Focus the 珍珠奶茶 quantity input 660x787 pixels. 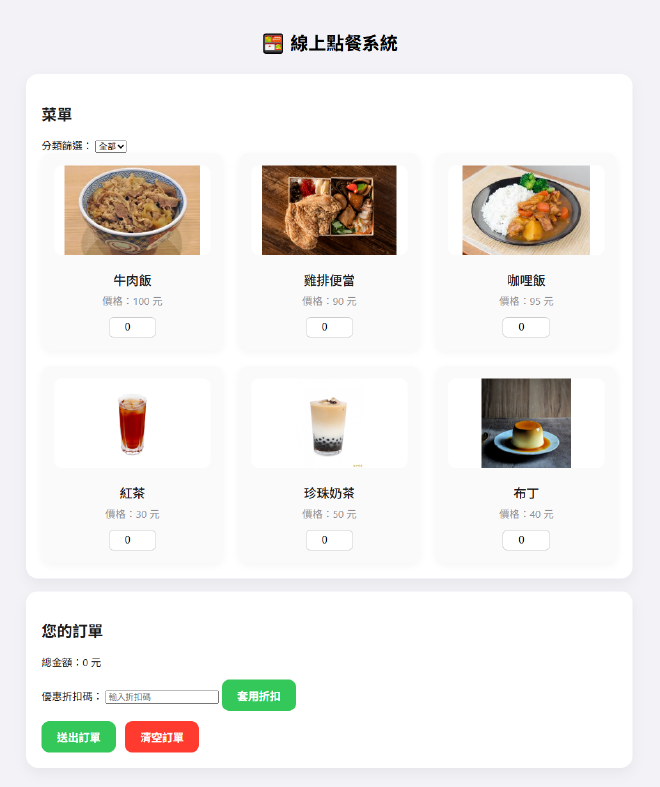click(329, 540)
